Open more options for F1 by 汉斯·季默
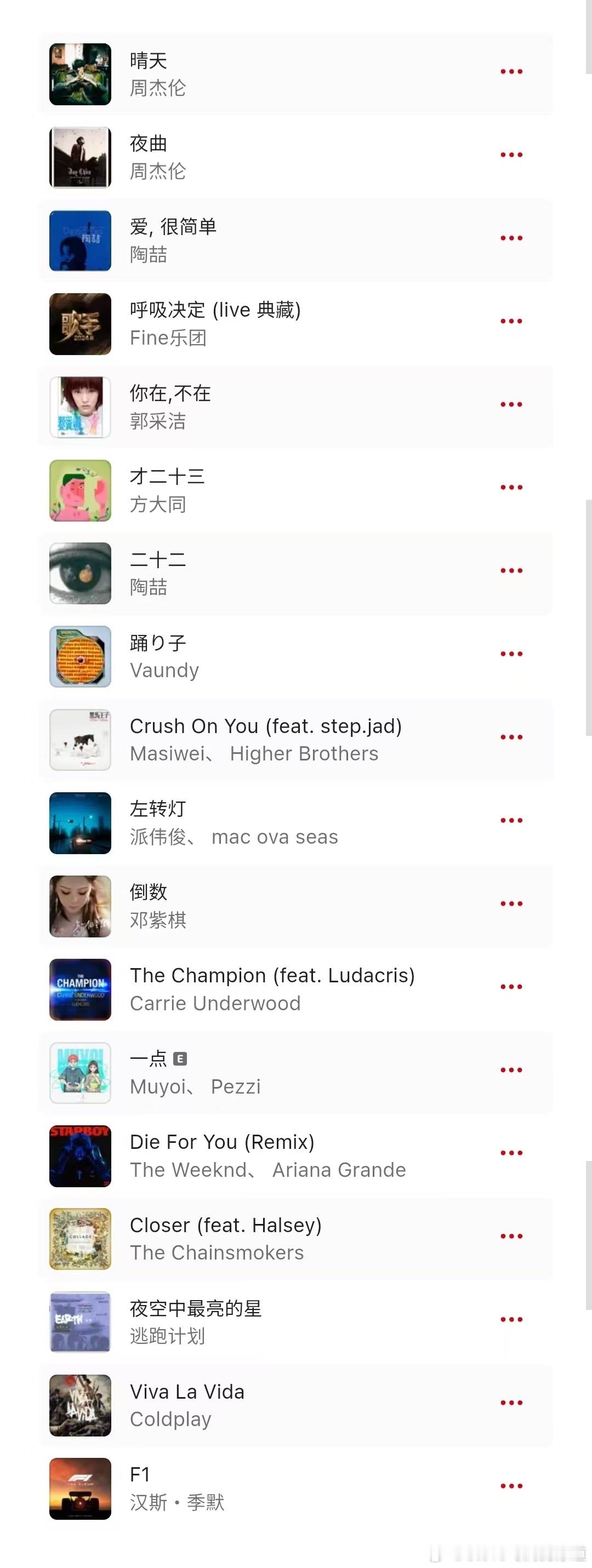The image size is (592, 1568). [x=511, y=1487]
